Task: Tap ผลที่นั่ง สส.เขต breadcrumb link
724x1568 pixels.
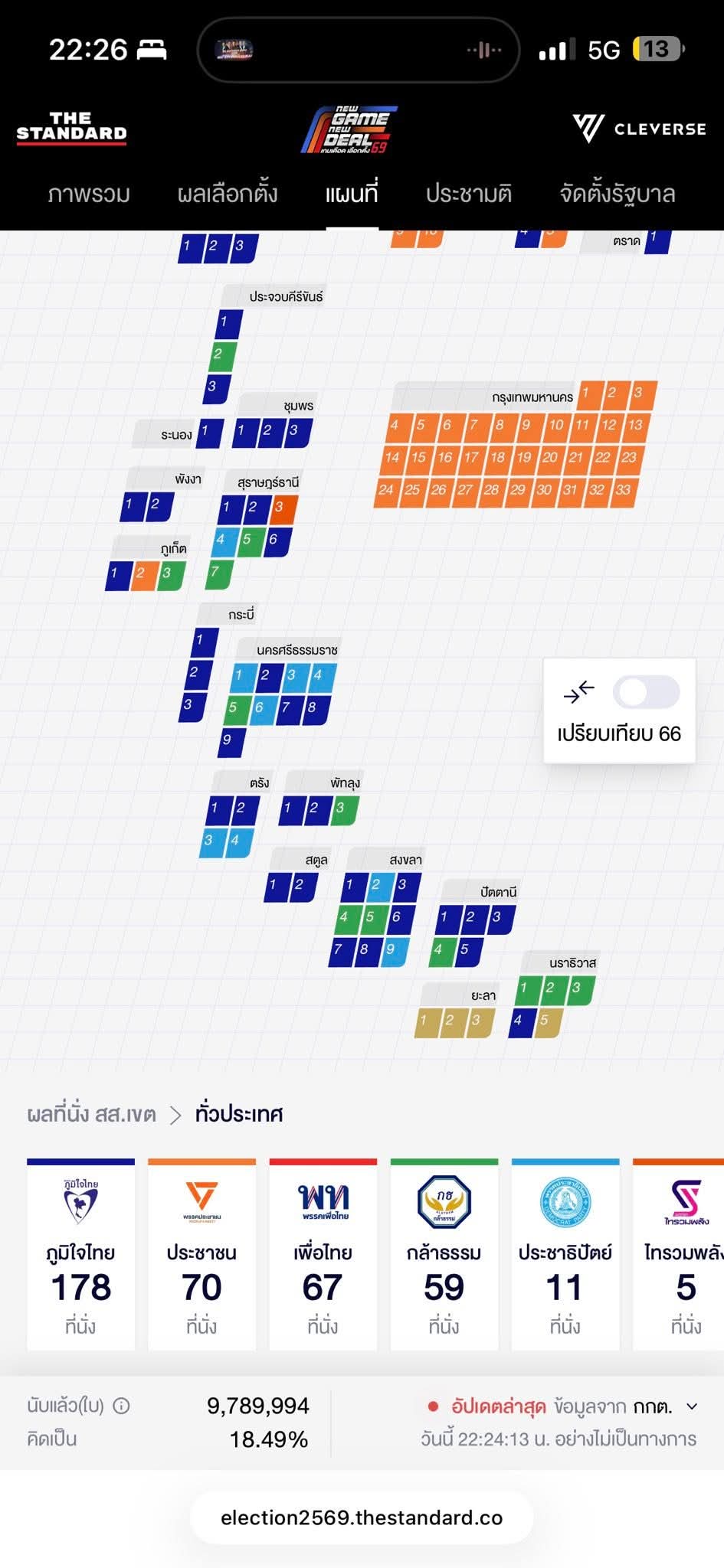Action: (x=91, y=1114)
